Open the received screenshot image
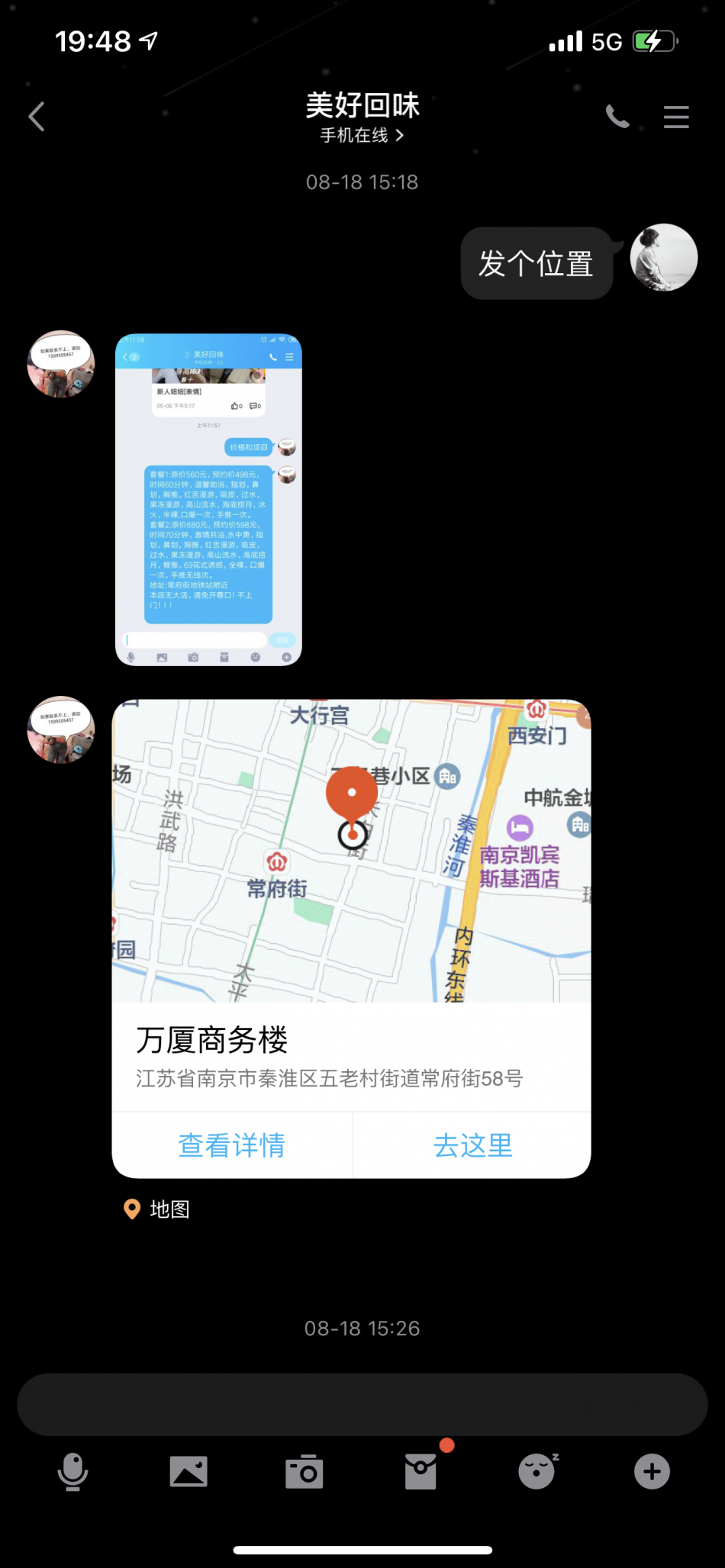Image resolution: width=725 pixels, height=1568 pixels. point(208,500)
